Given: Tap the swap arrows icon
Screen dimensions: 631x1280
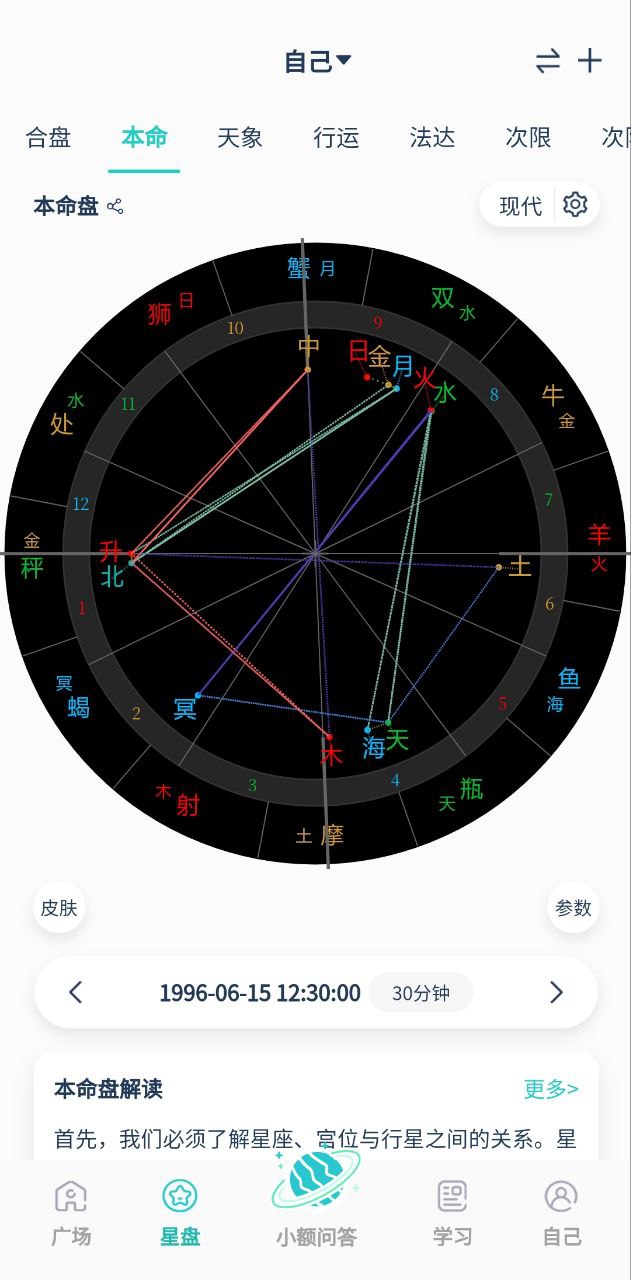Looking at the screenshot, I should pos(548,61).
